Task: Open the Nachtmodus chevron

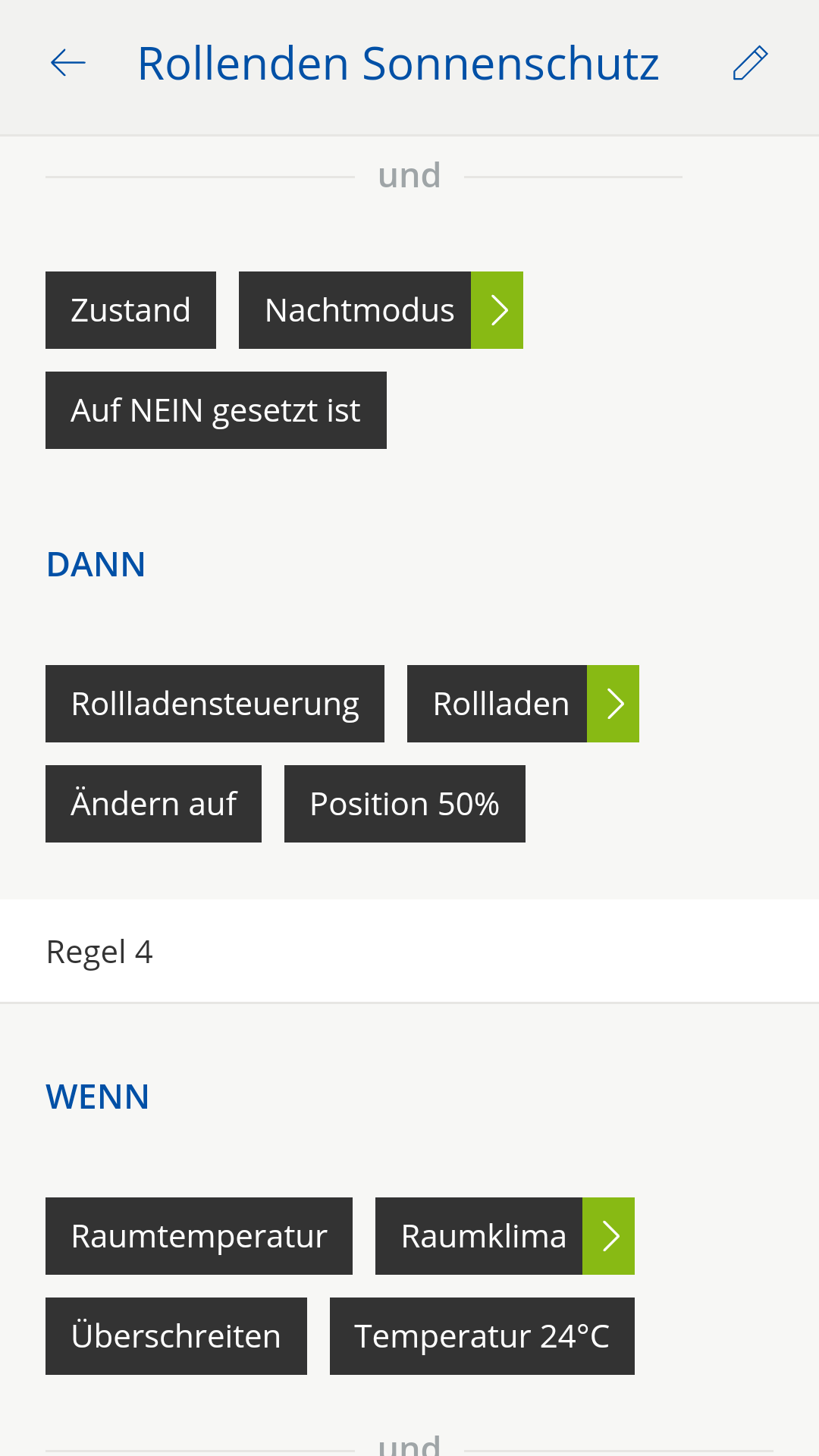Action: [x=497, y=310]
